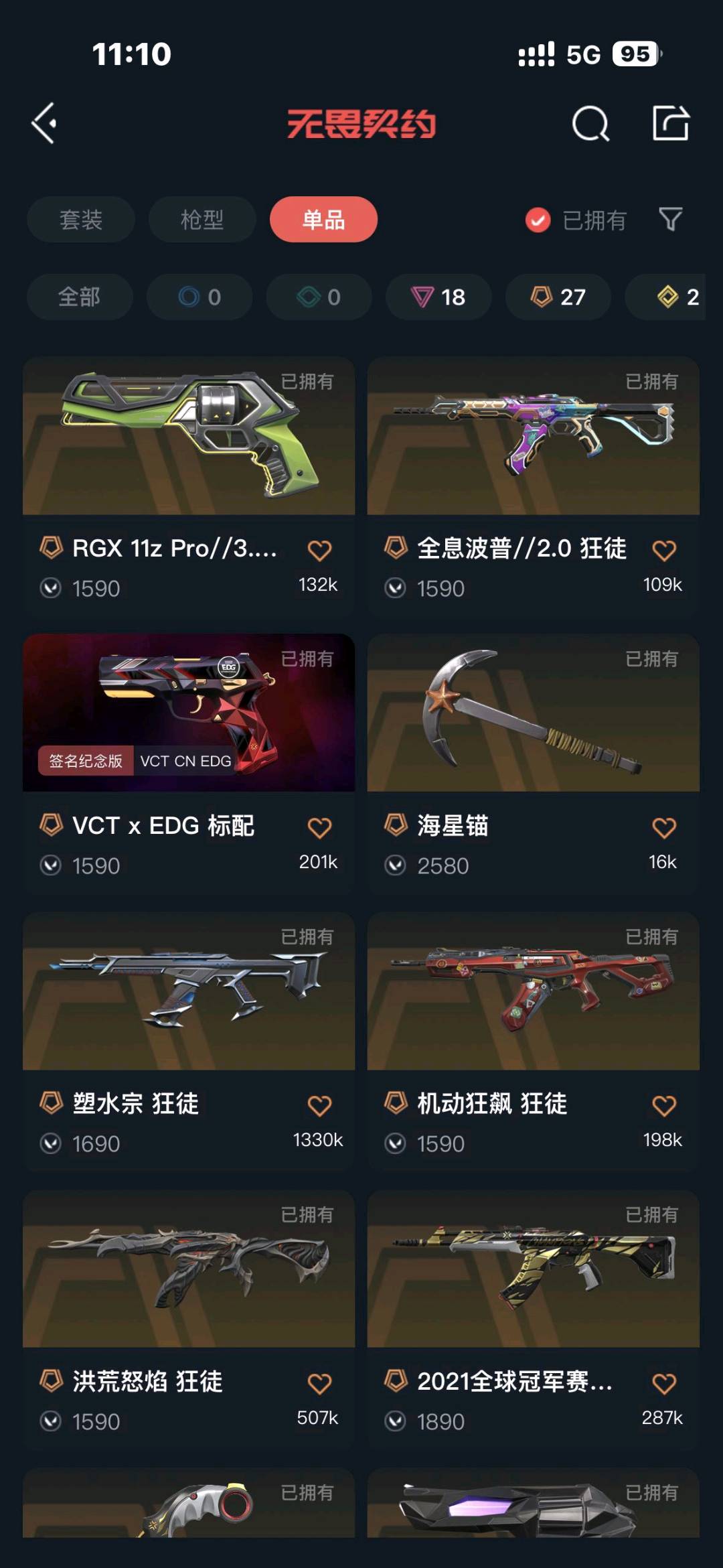This screenshot has height=1568, width=723.
Task: Open the VCT x EDG 标配 card
Action: tap(189, 713)
